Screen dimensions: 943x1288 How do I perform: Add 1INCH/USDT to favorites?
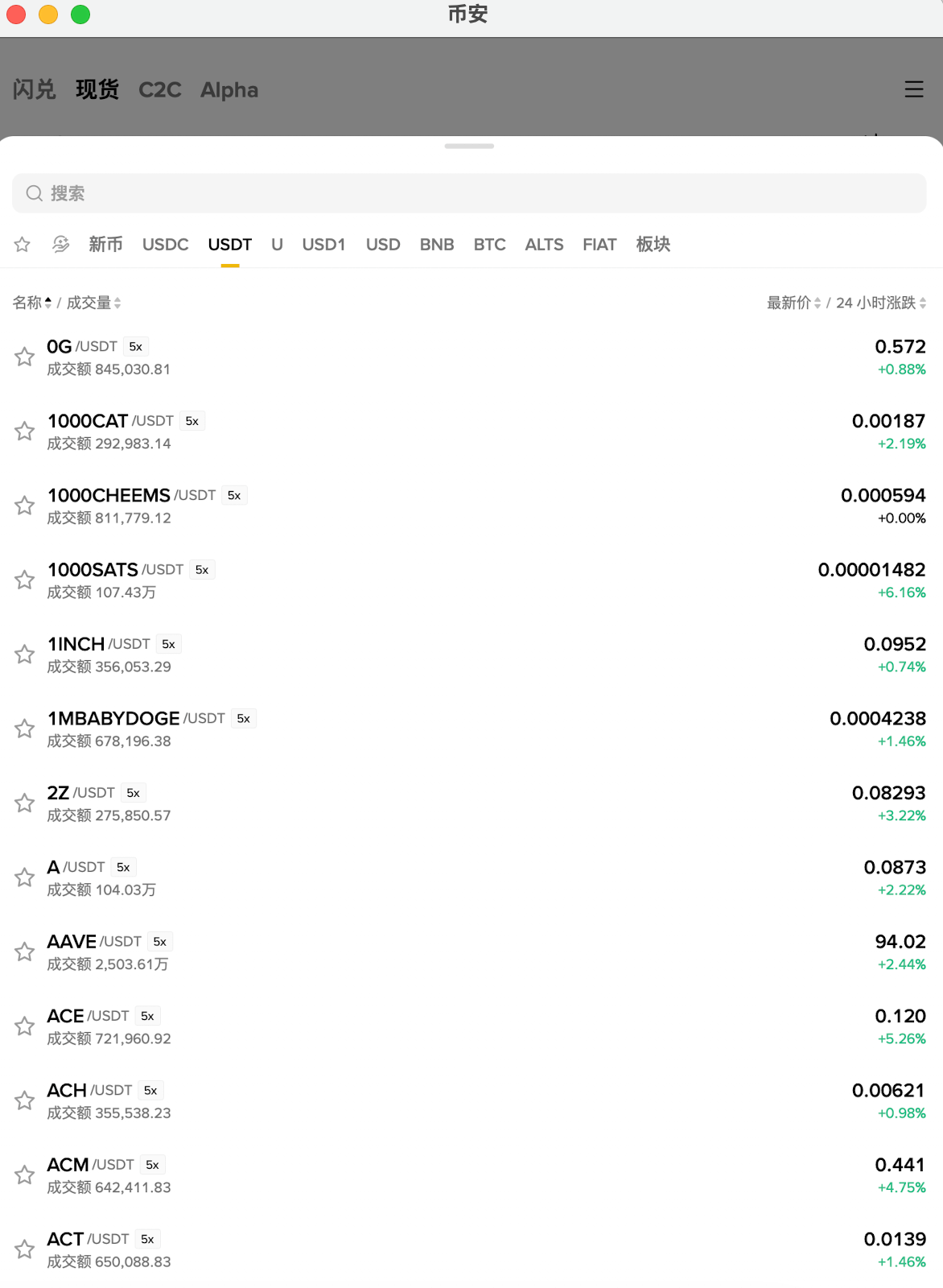pyautogui.click(x=25, y=654)
